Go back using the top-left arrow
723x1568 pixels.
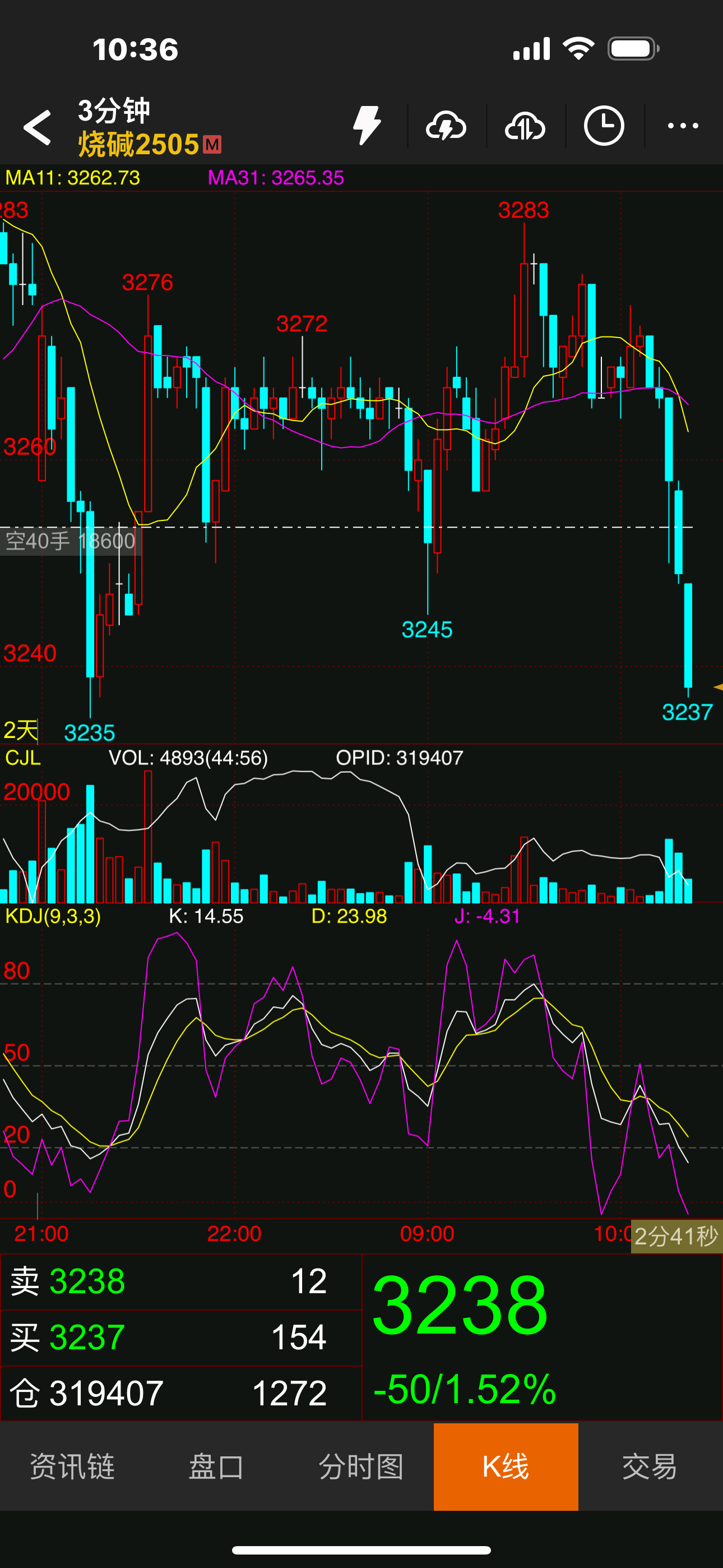tap(37, 127)
